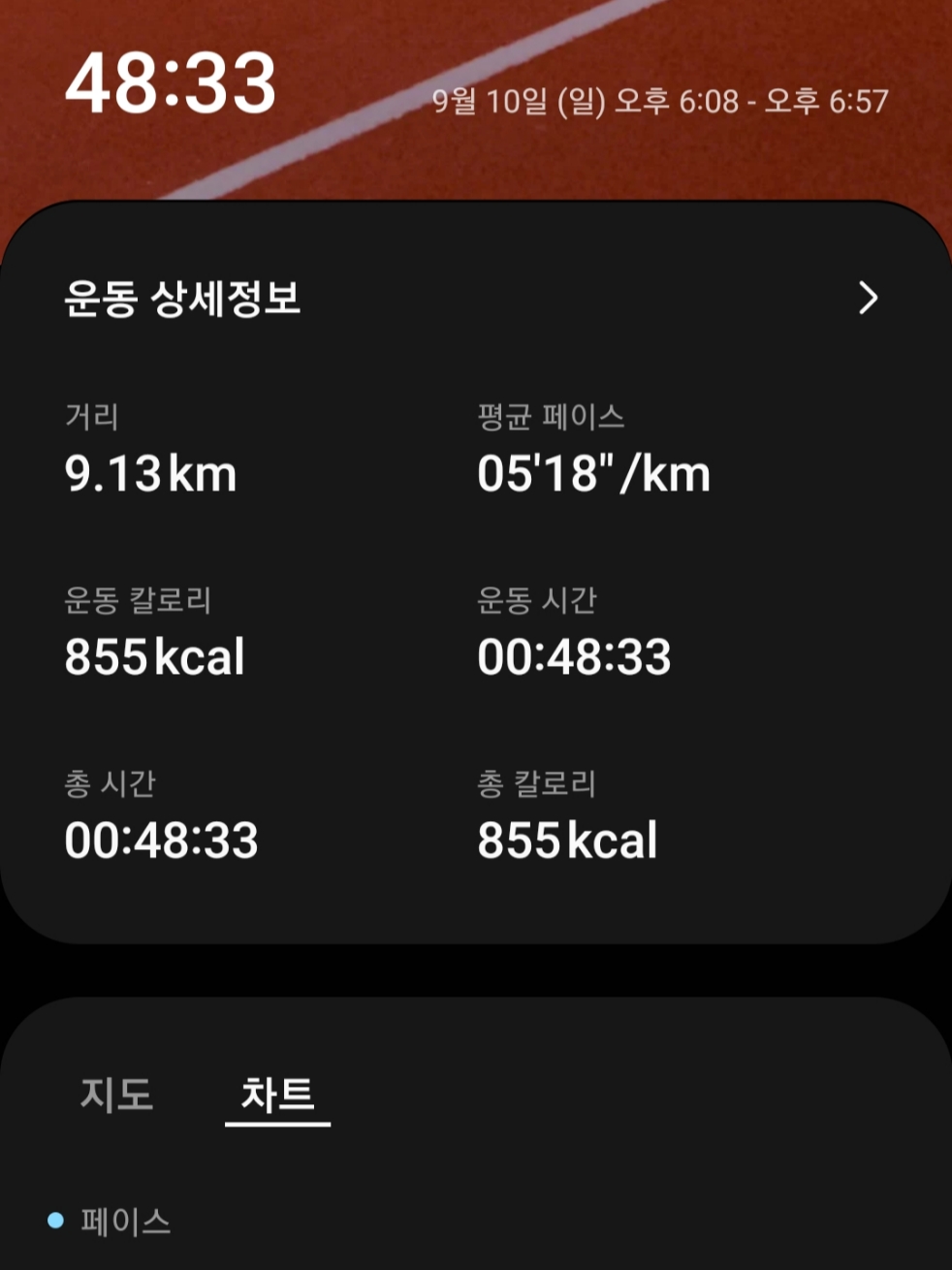952x1270 pixels.
Task: Tap the average pace 05'18"/km value
Action: click(594, 474)
